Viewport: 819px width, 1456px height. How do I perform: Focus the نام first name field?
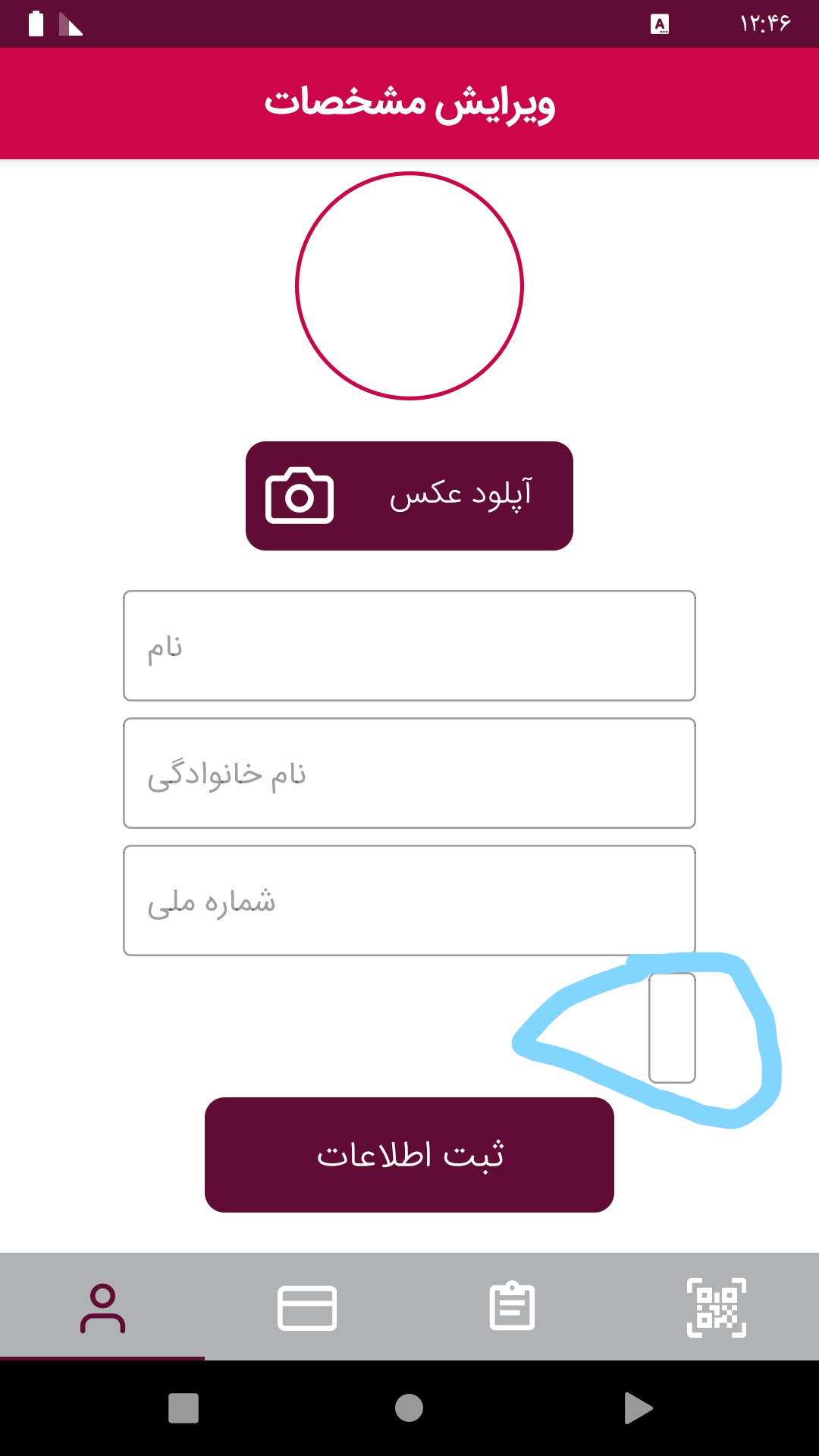[x=409, y=646]
